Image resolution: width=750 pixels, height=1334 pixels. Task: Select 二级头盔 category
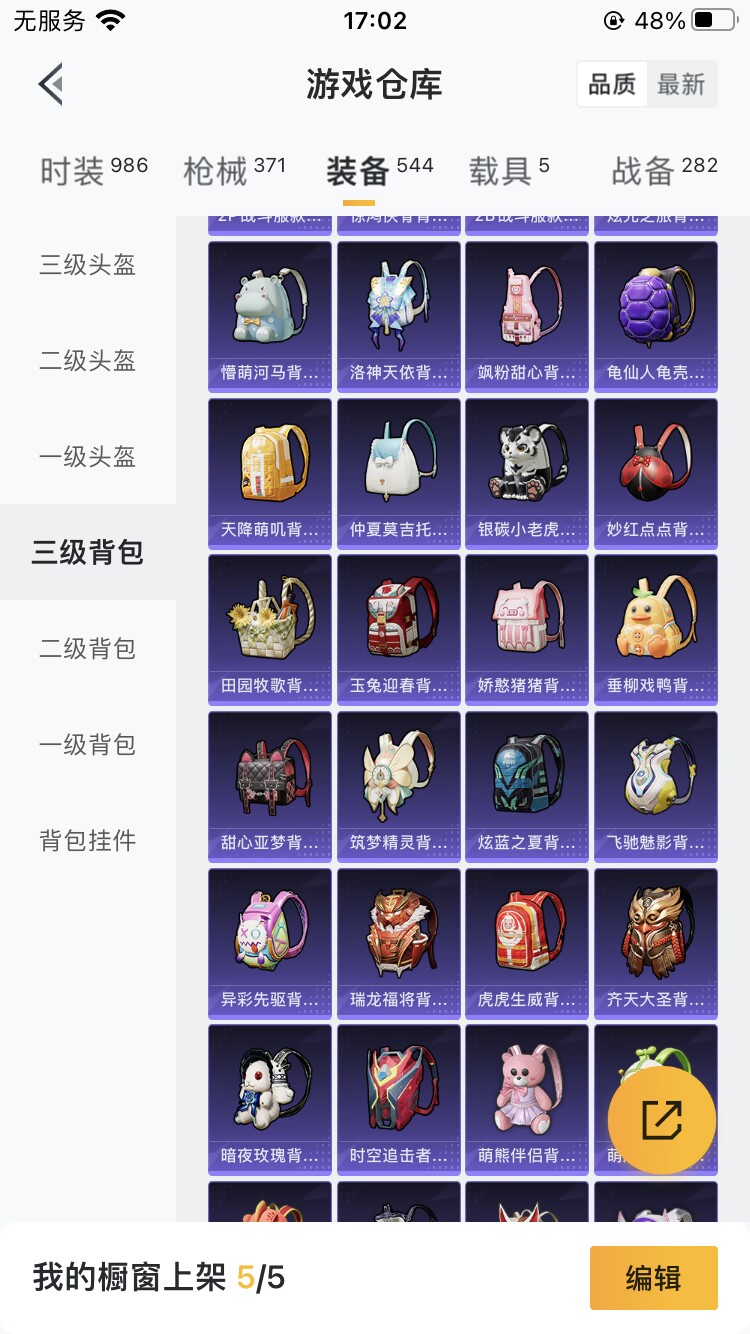(x=88, y=361)
